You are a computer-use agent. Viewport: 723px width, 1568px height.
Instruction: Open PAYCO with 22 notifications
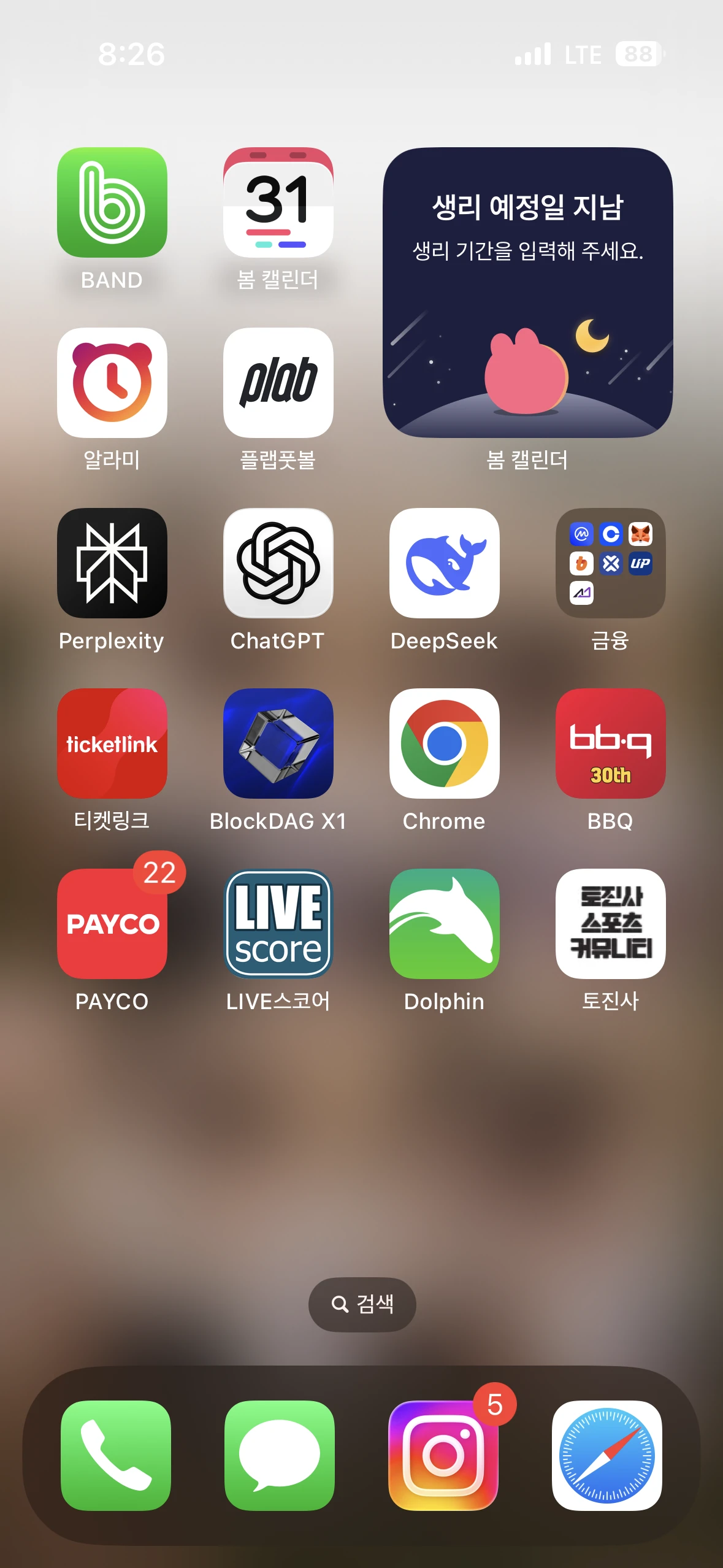click(112, 923)
